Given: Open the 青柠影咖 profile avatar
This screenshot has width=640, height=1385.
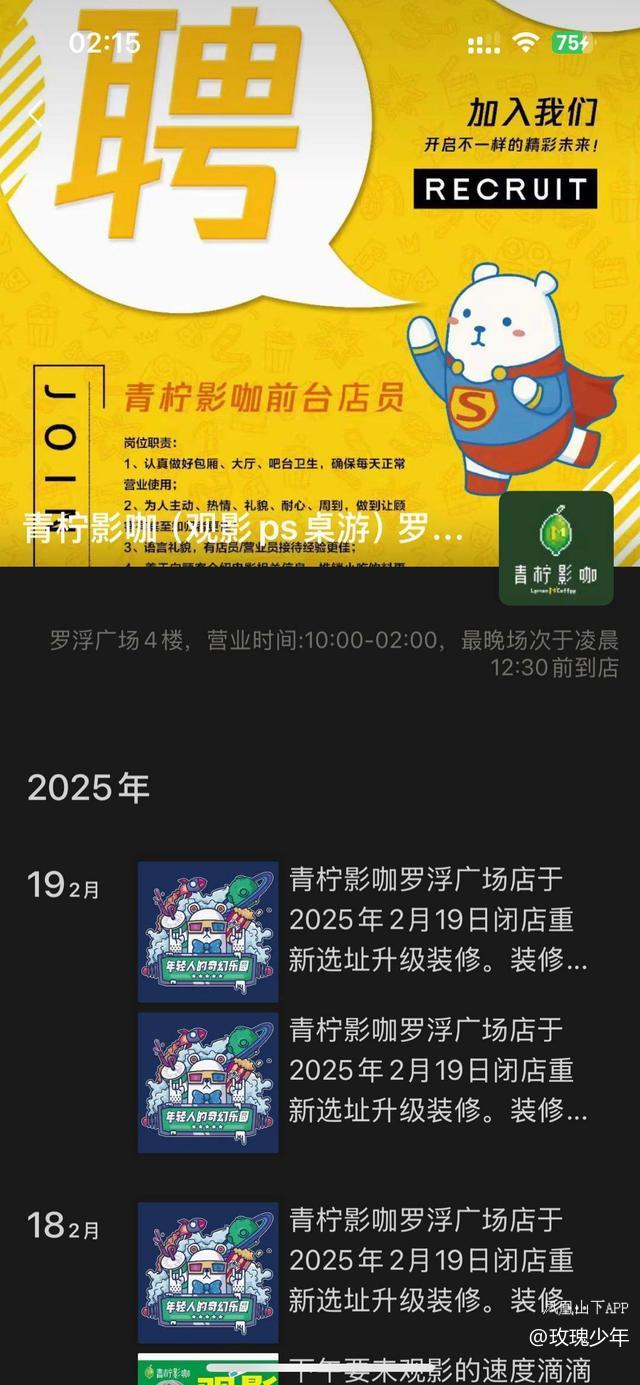Looking at the screenshot, I should click(x=556, y=548).
